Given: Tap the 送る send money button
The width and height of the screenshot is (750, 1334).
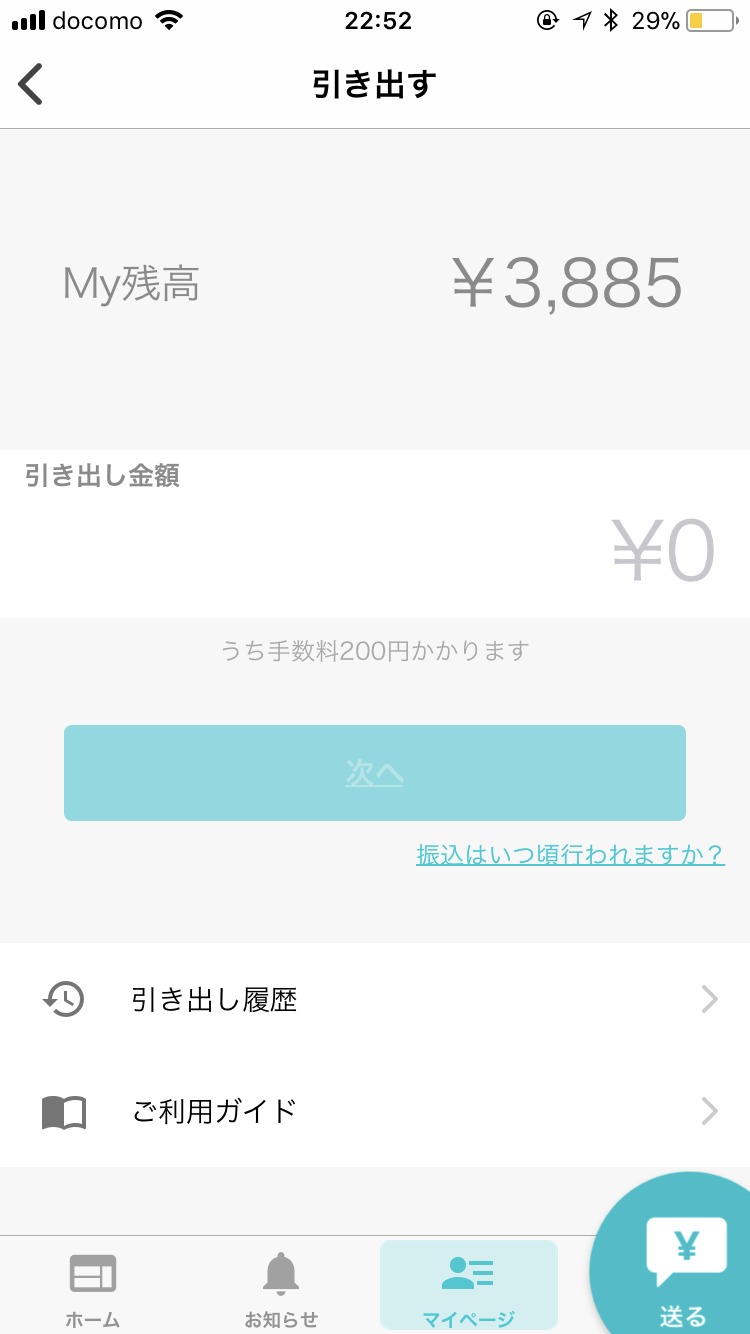Looking at the screenshot, I should pos(684,1266).
